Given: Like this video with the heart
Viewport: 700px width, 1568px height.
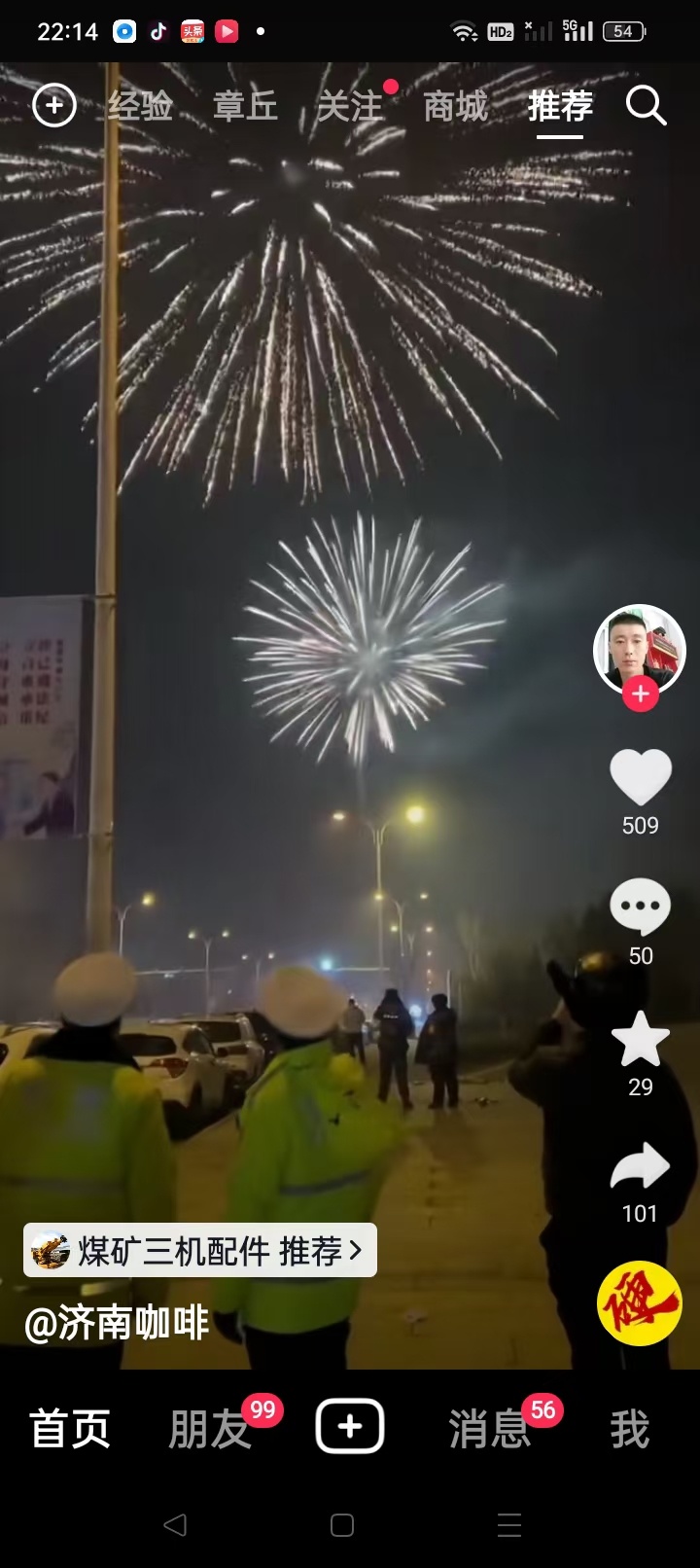Looking at the screenshot, I should coord(640,778).
